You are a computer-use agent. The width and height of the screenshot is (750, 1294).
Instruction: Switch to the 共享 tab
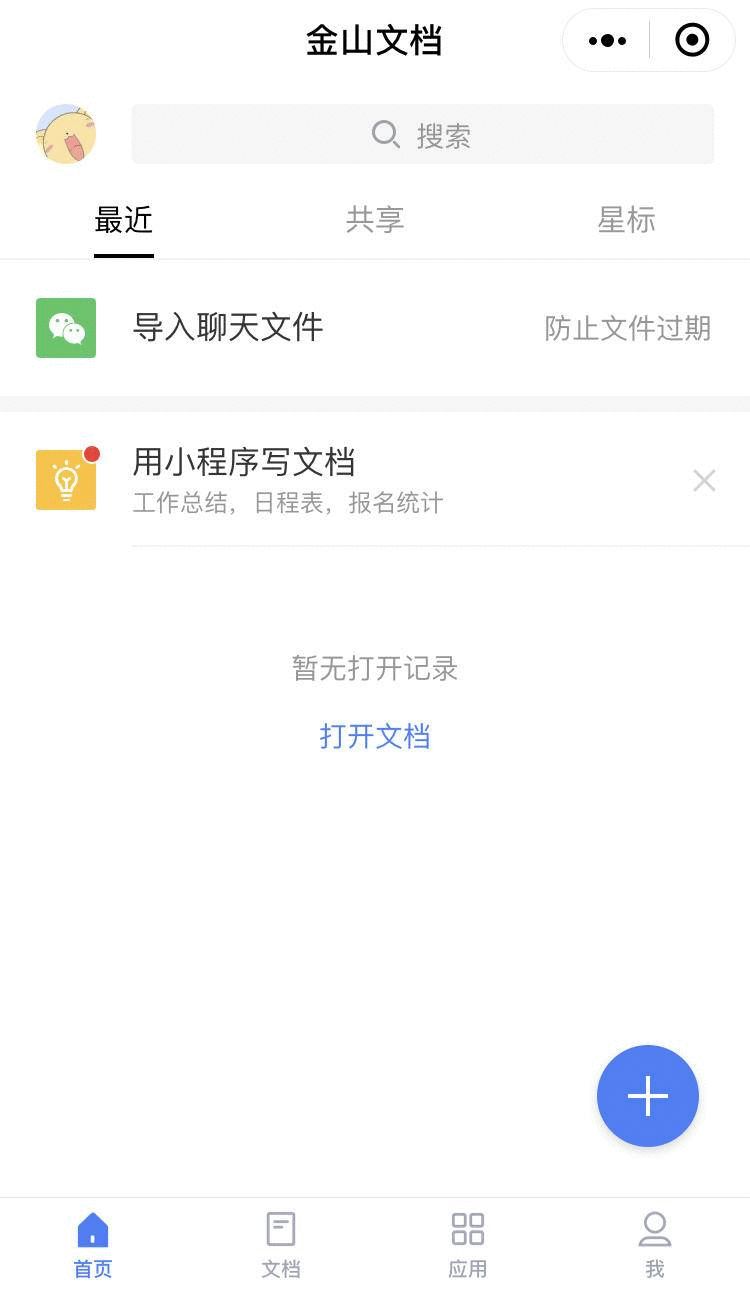coord(375,220)
